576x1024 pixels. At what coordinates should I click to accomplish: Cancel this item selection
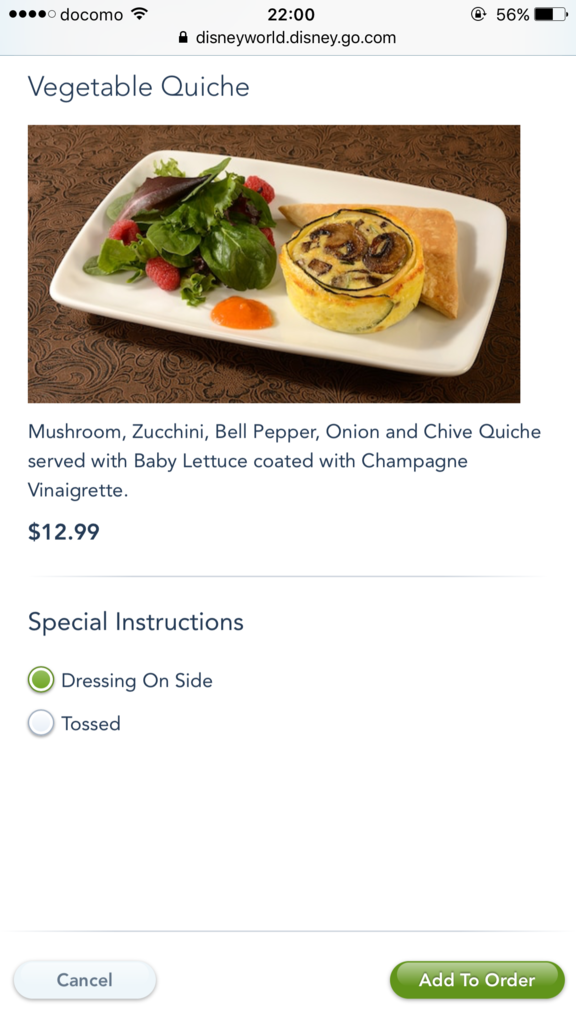[85, 980]
